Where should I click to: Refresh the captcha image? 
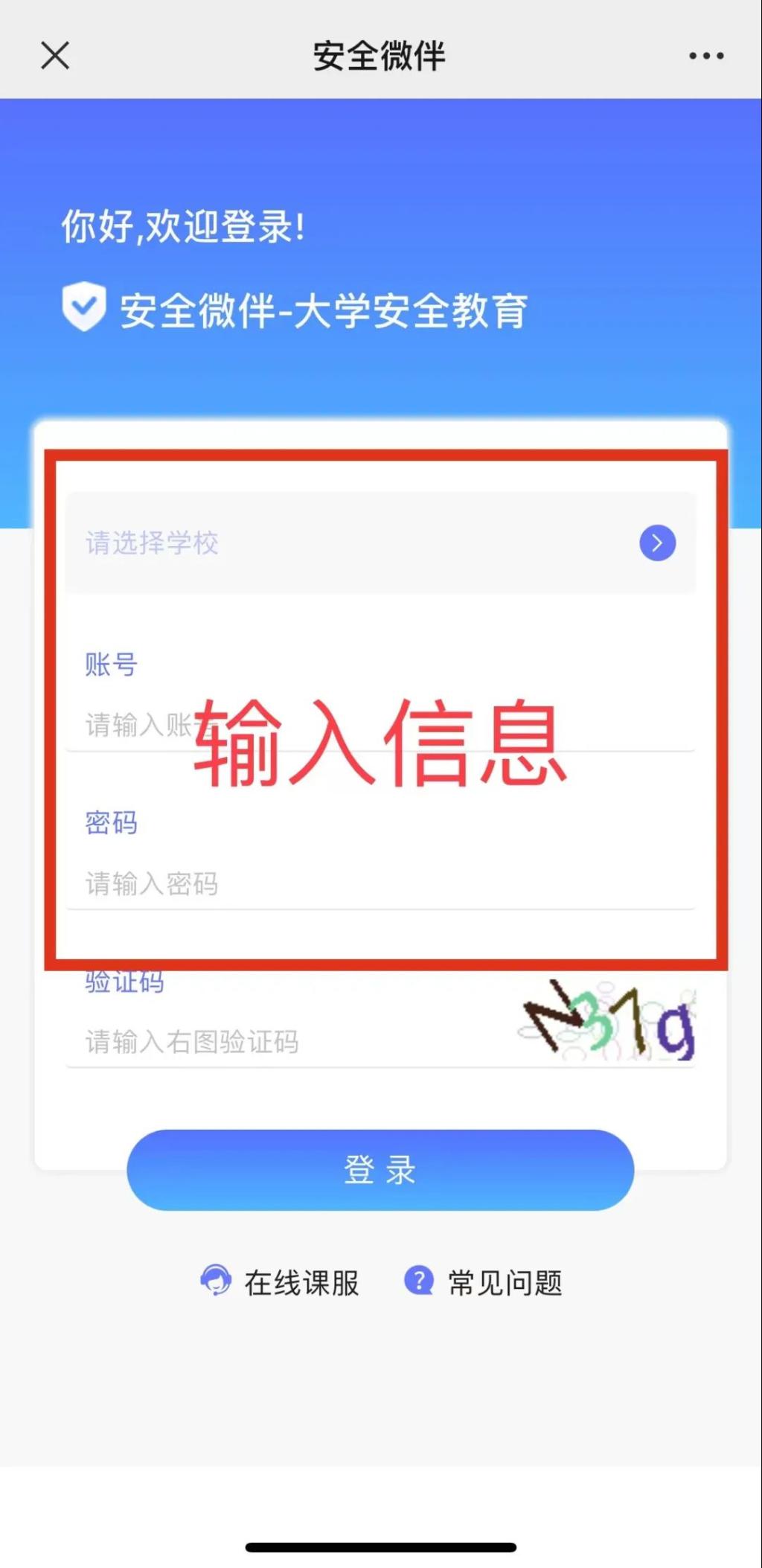(x=607, y=1020)
